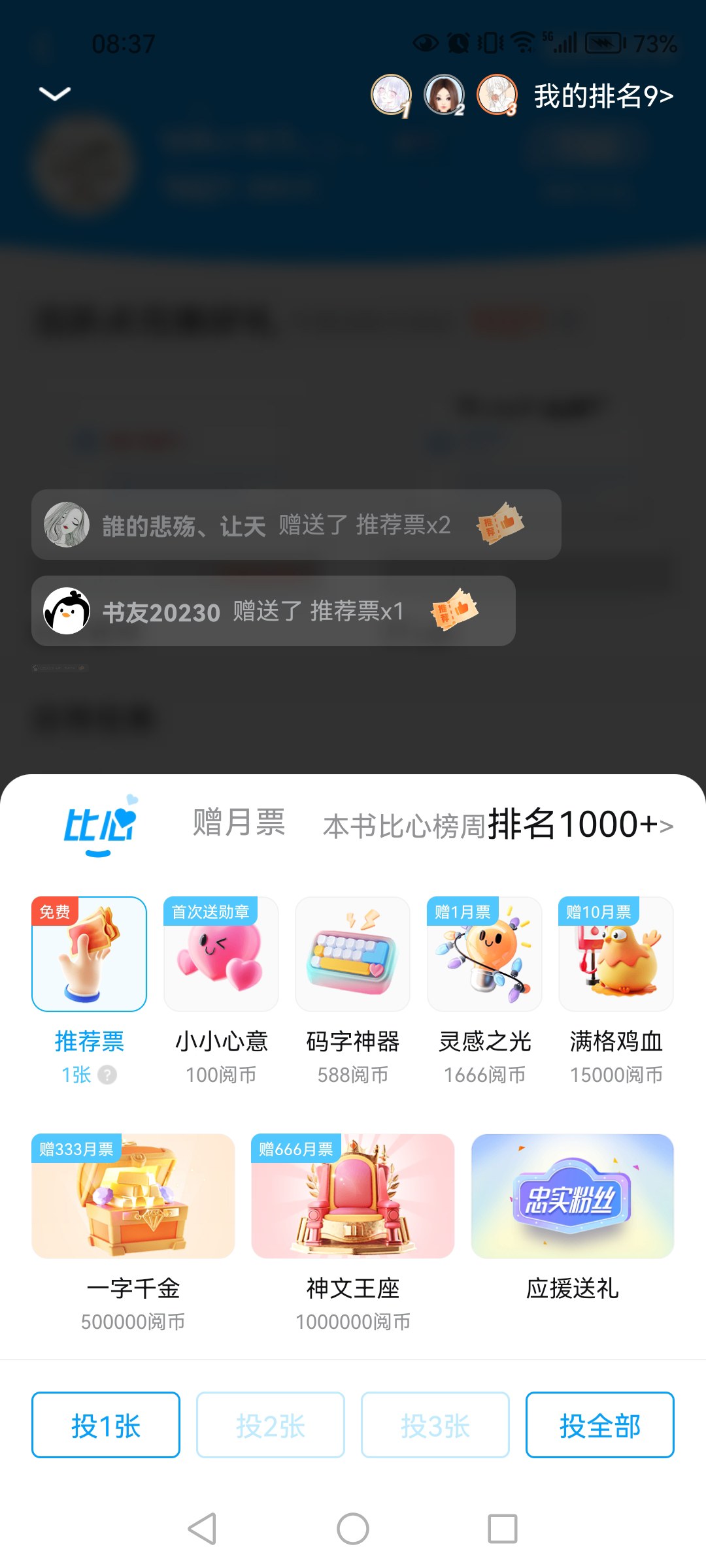Open my ranking 我的排名9

[x=603, y=96]
